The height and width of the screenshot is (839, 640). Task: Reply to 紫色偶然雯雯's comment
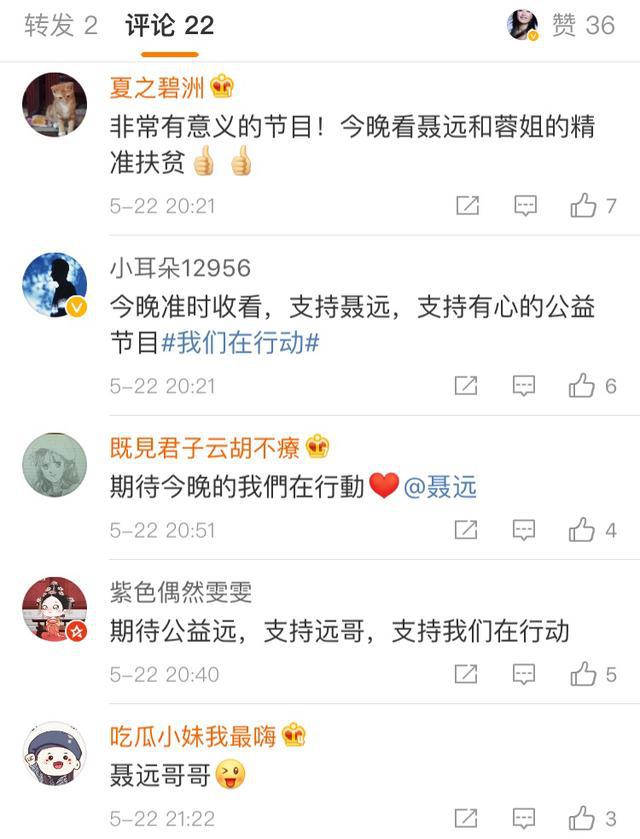coord(525,675)
